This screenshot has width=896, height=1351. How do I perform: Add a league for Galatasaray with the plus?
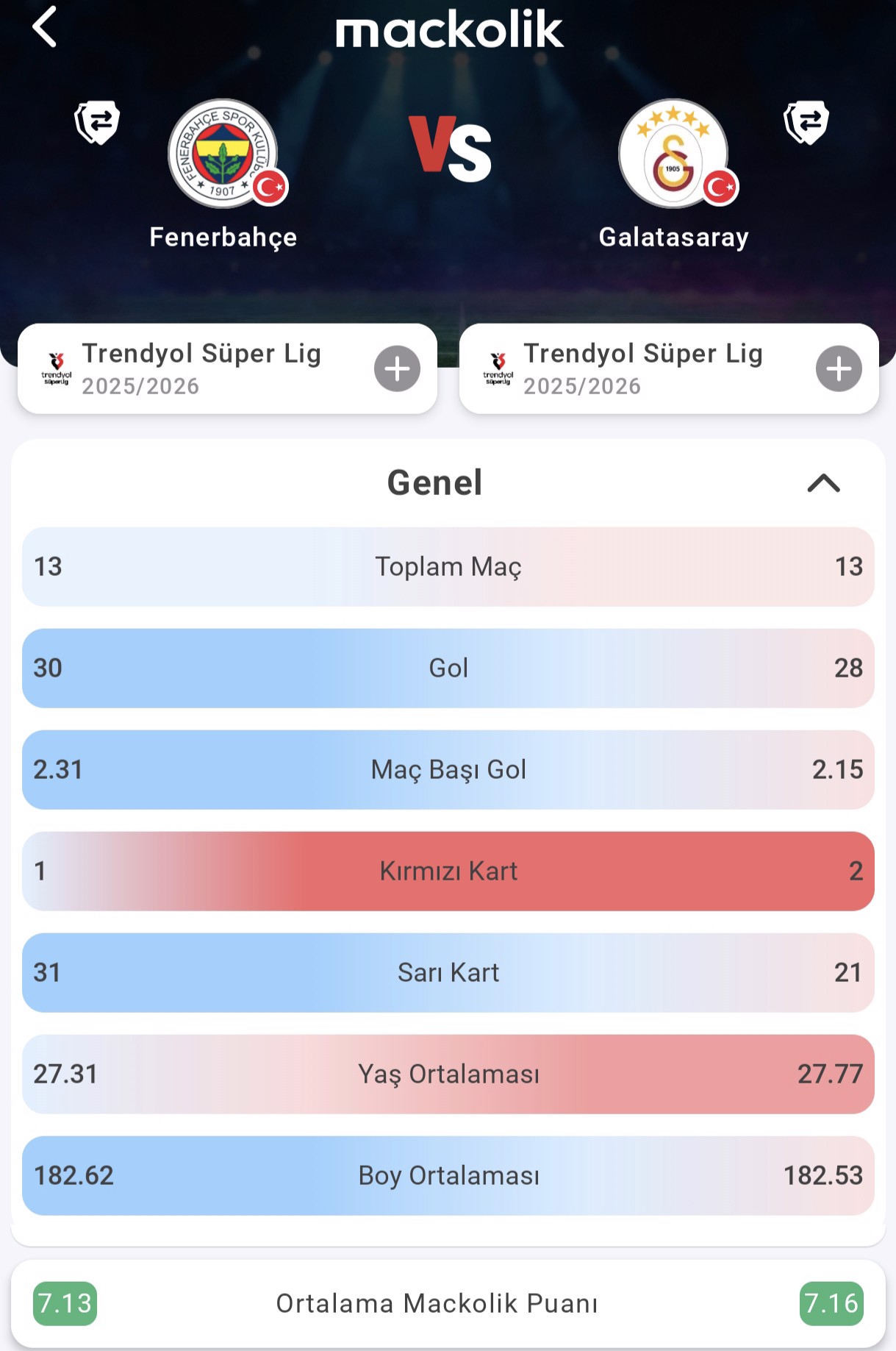tap(839, 368)
